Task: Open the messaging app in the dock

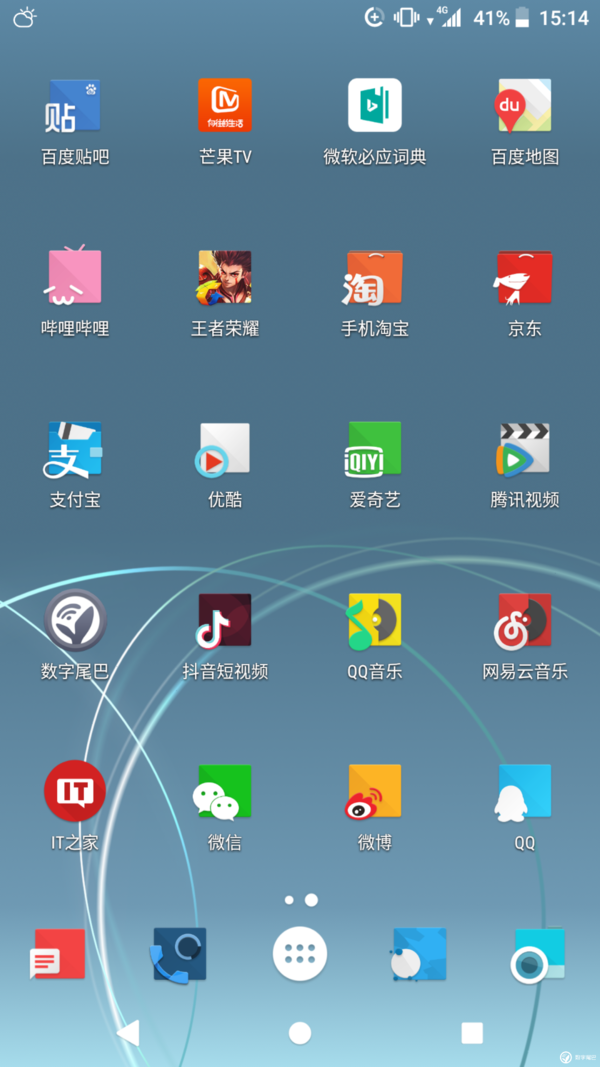Action: pos(58,955)
